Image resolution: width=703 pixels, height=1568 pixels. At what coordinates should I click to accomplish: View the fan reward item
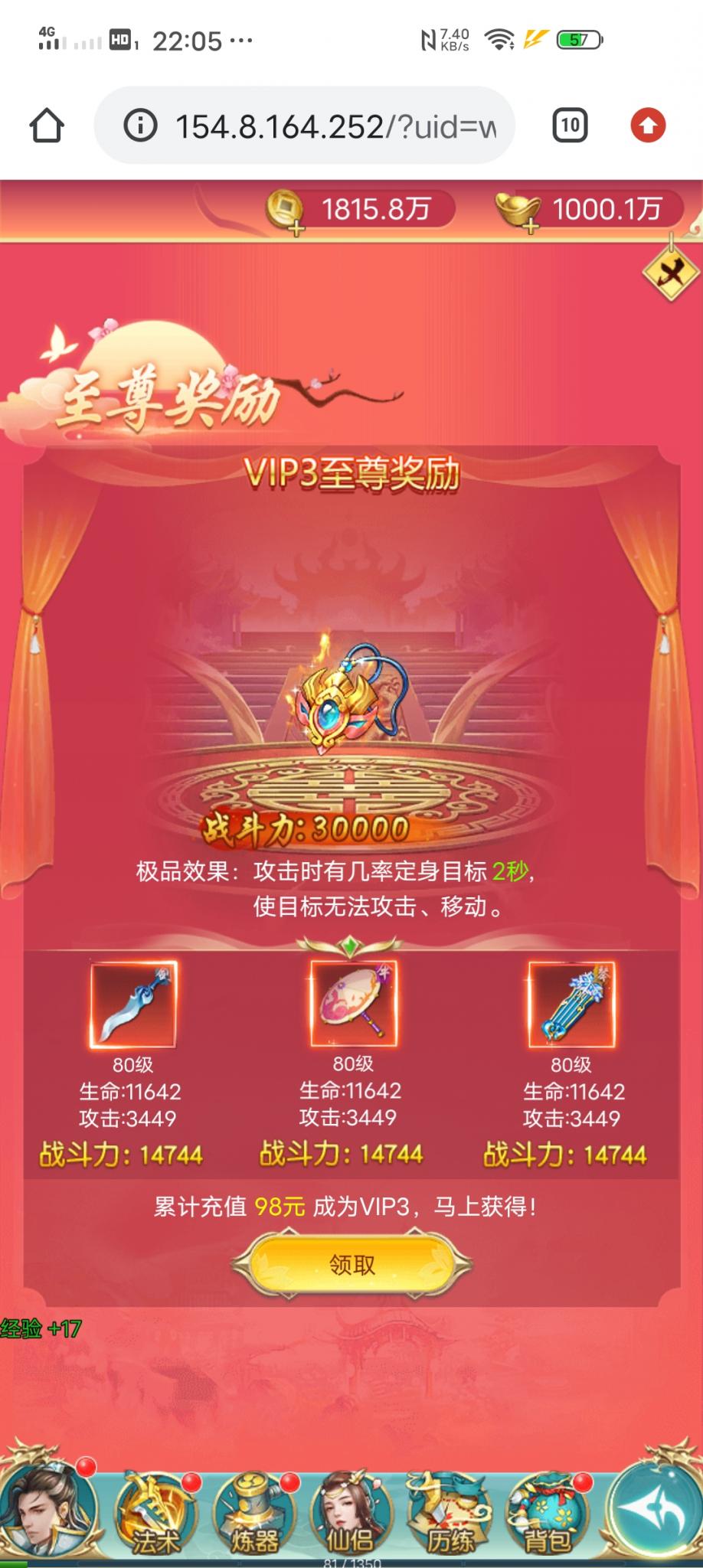pyautogui.click(x=353, y=1002)
